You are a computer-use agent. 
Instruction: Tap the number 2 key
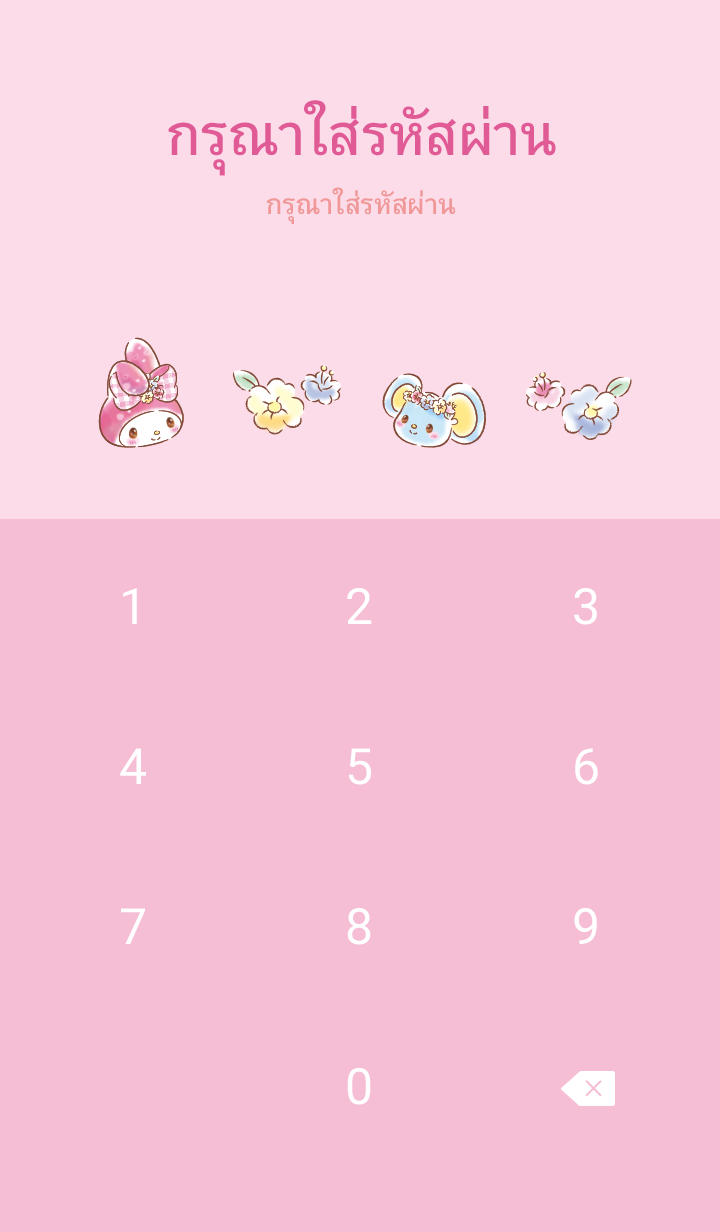359,607
